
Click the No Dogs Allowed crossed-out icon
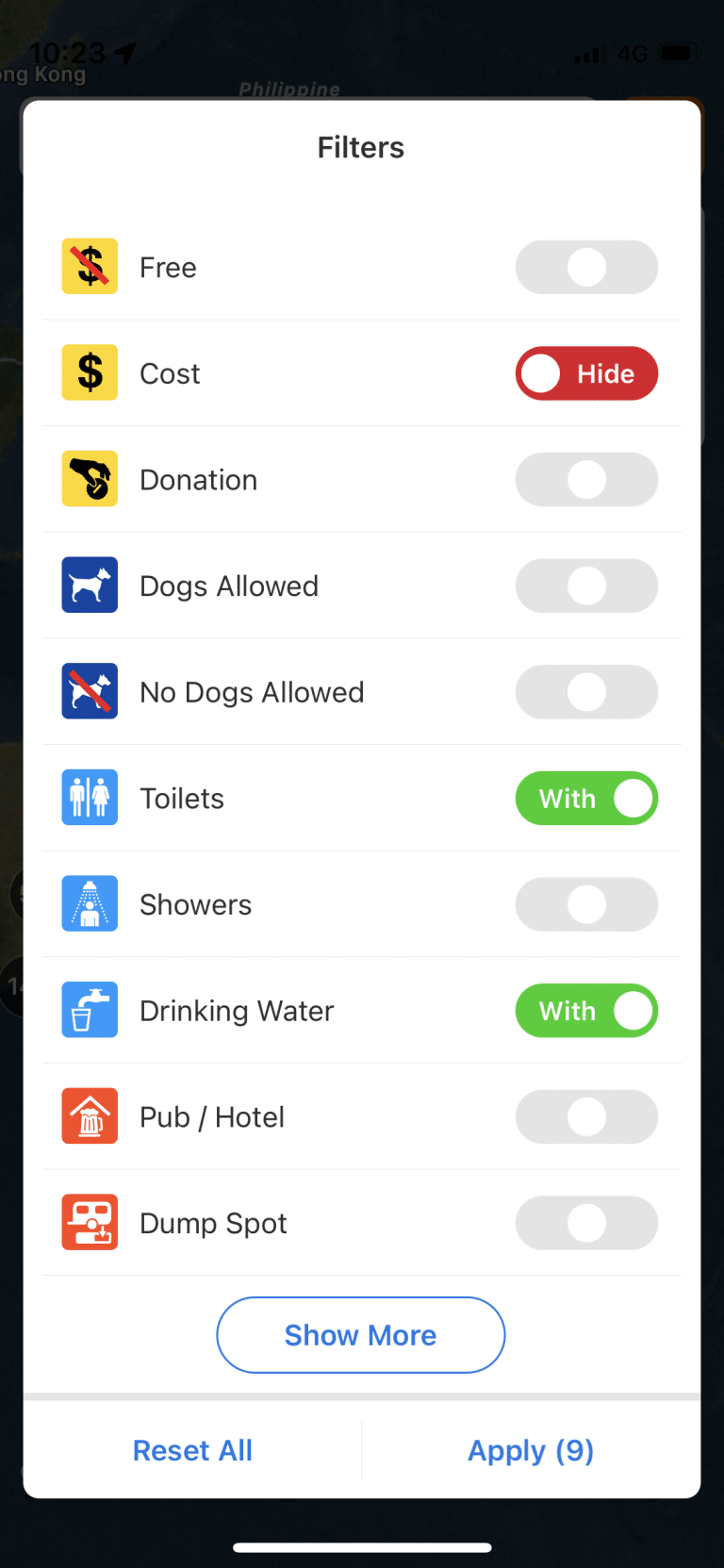90,691
